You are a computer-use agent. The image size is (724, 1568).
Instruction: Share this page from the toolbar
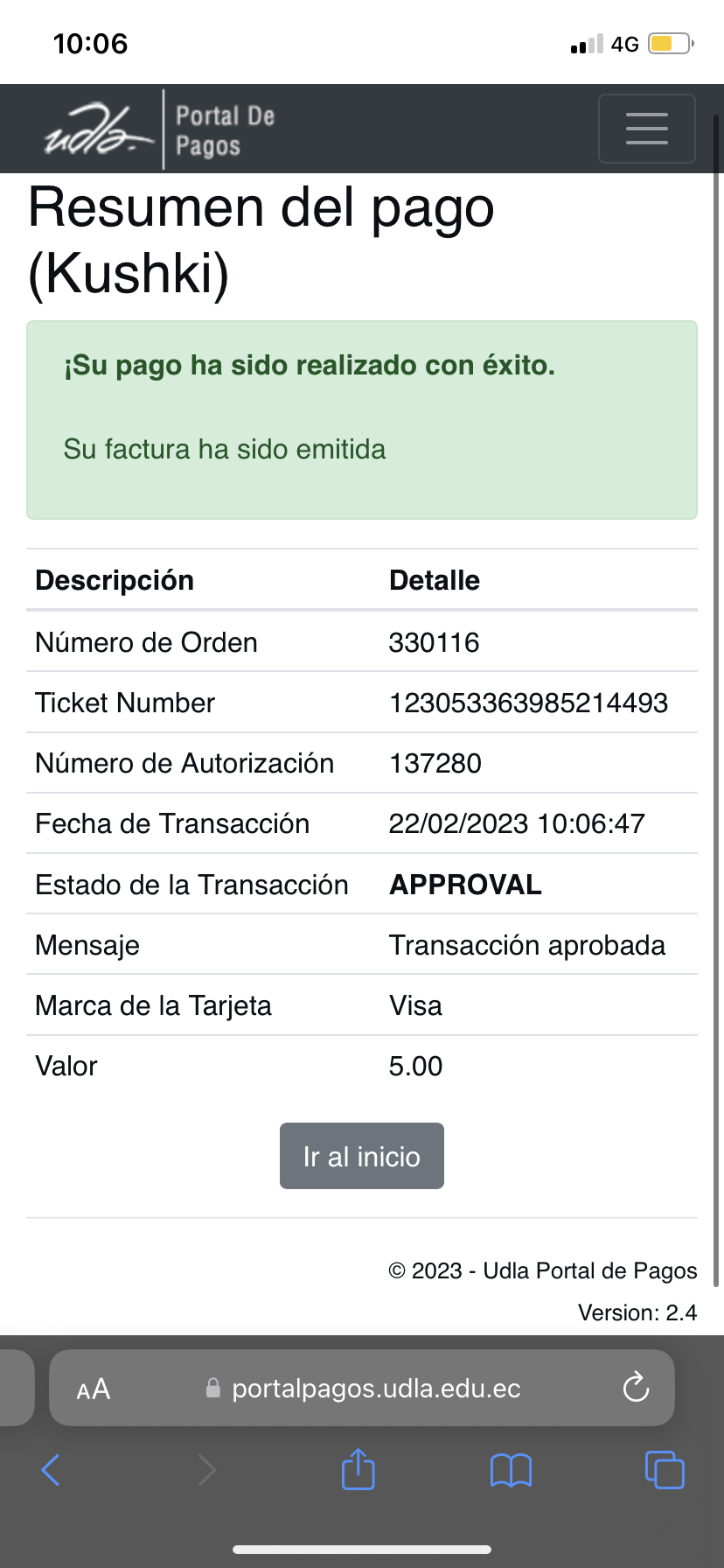point(358,1470)
